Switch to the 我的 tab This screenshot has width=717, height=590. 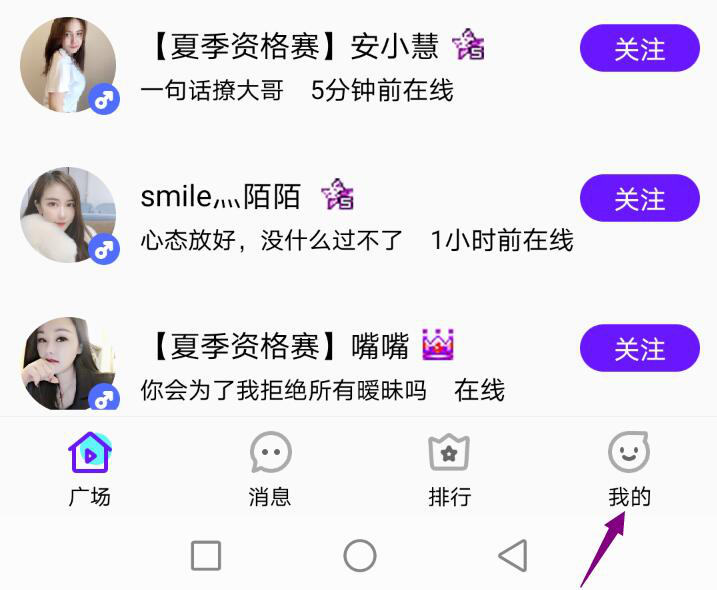[x=629, y=468]
